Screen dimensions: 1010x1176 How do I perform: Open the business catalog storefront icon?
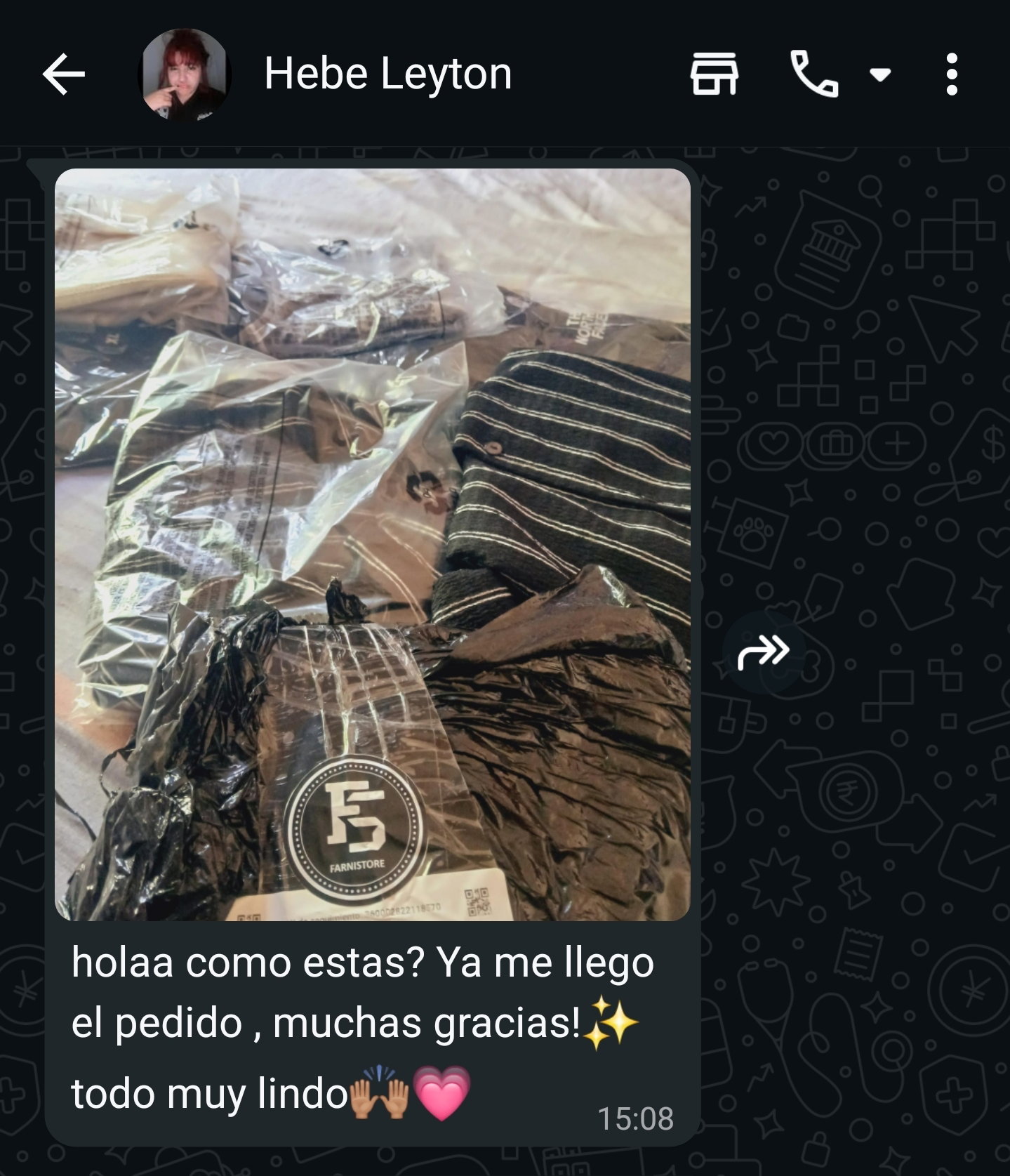coord(714,74)
